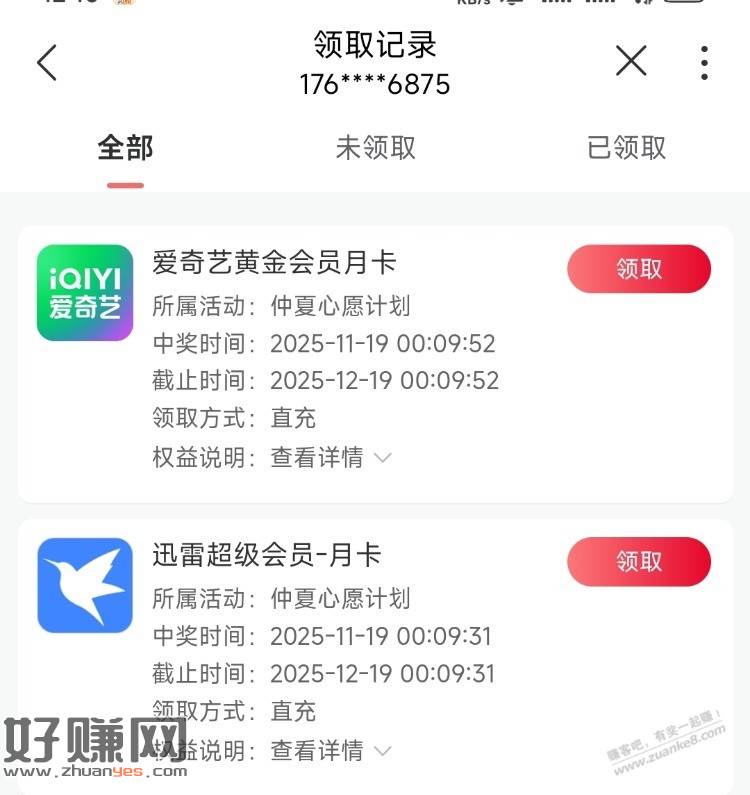Image resolution: width=750 pixels, height=795 pixels.
Task: Claim the Xunlei super membership with 领取
Action: [638, 561]
